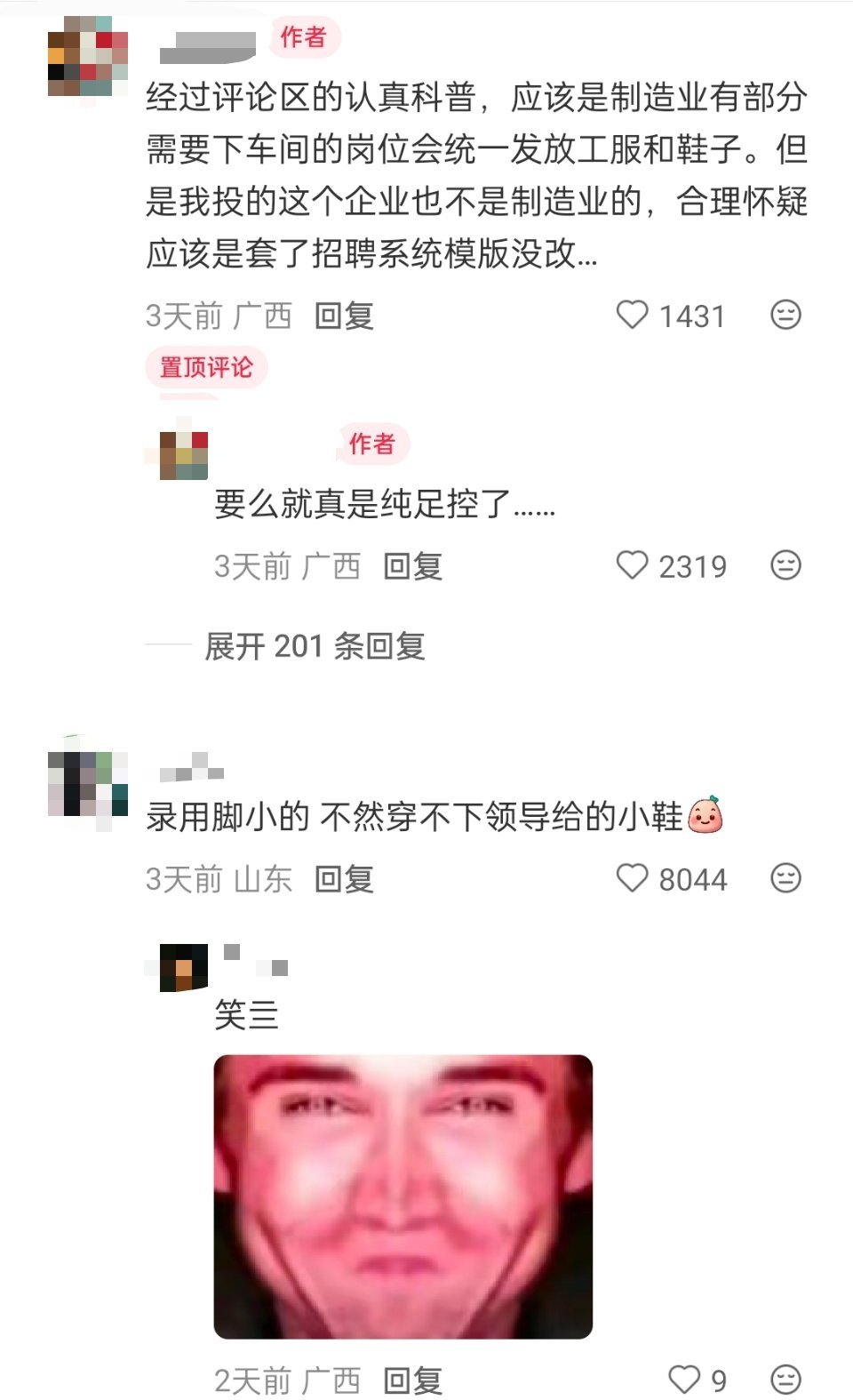Reply to the 录用脚小的 comment
The image size is (853, 1400).
pos(342,879)
